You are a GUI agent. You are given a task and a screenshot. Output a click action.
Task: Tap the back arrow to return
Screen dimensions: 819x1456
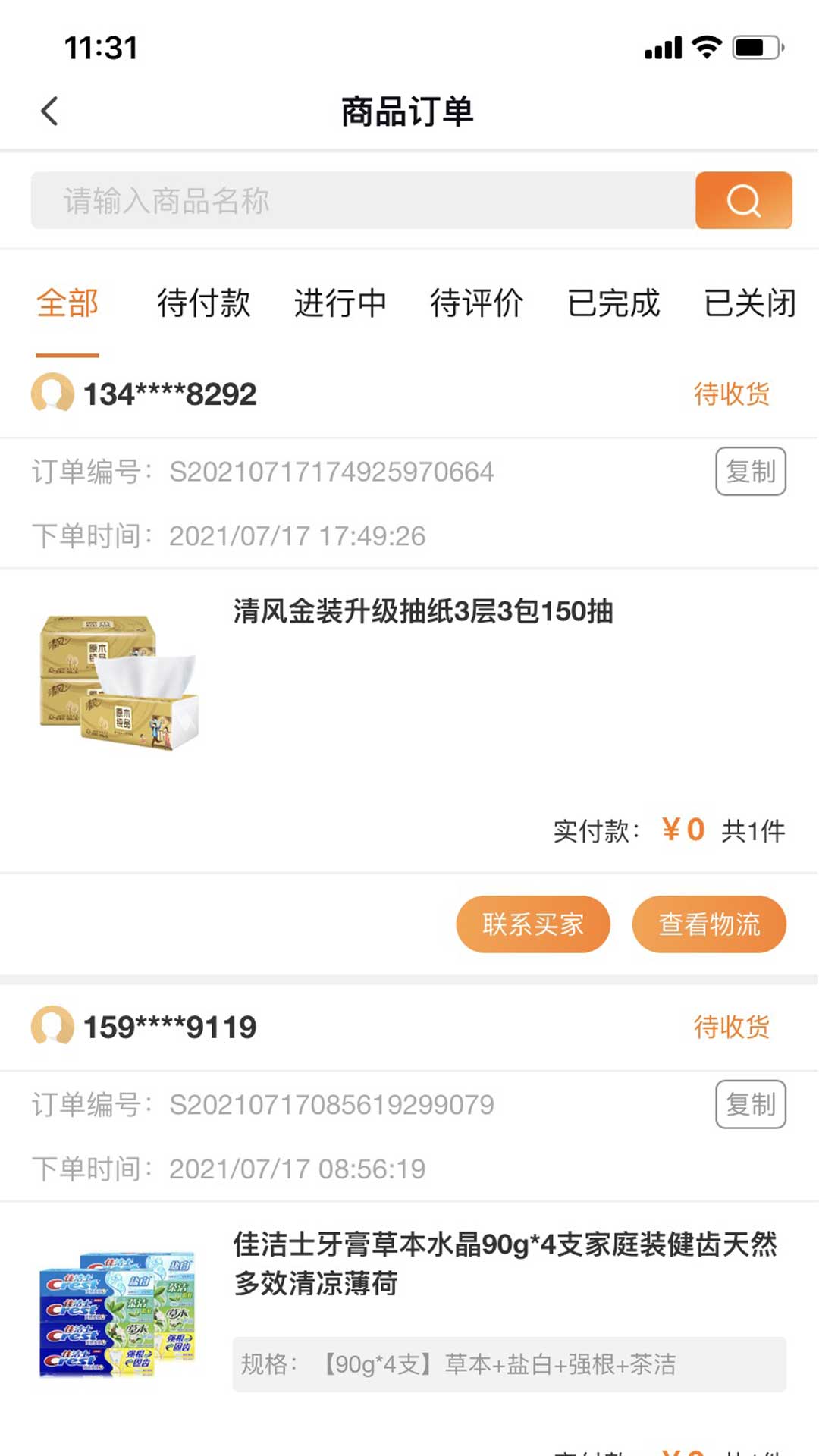[x=50, y=111]
